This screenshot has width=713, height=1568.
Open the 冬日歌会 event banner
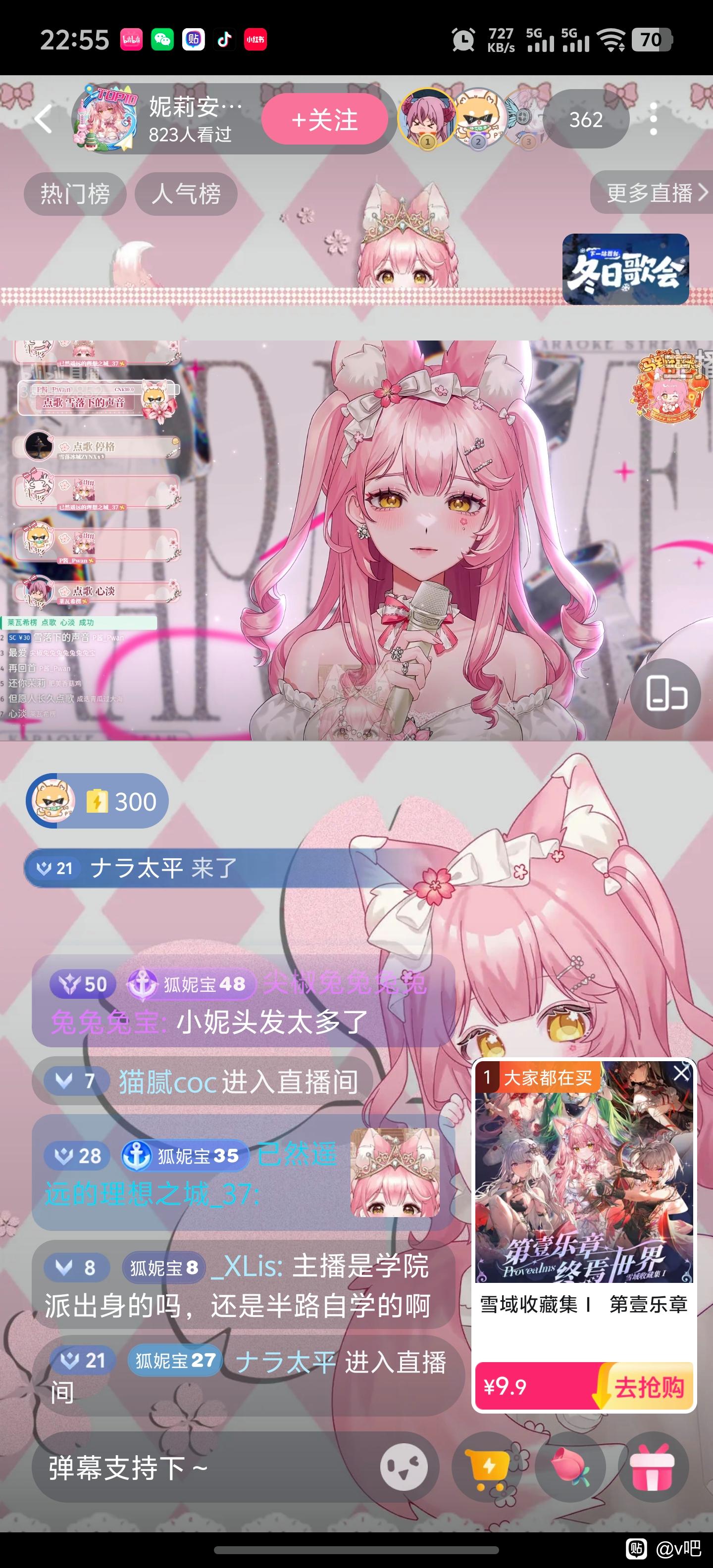point(625,268)
